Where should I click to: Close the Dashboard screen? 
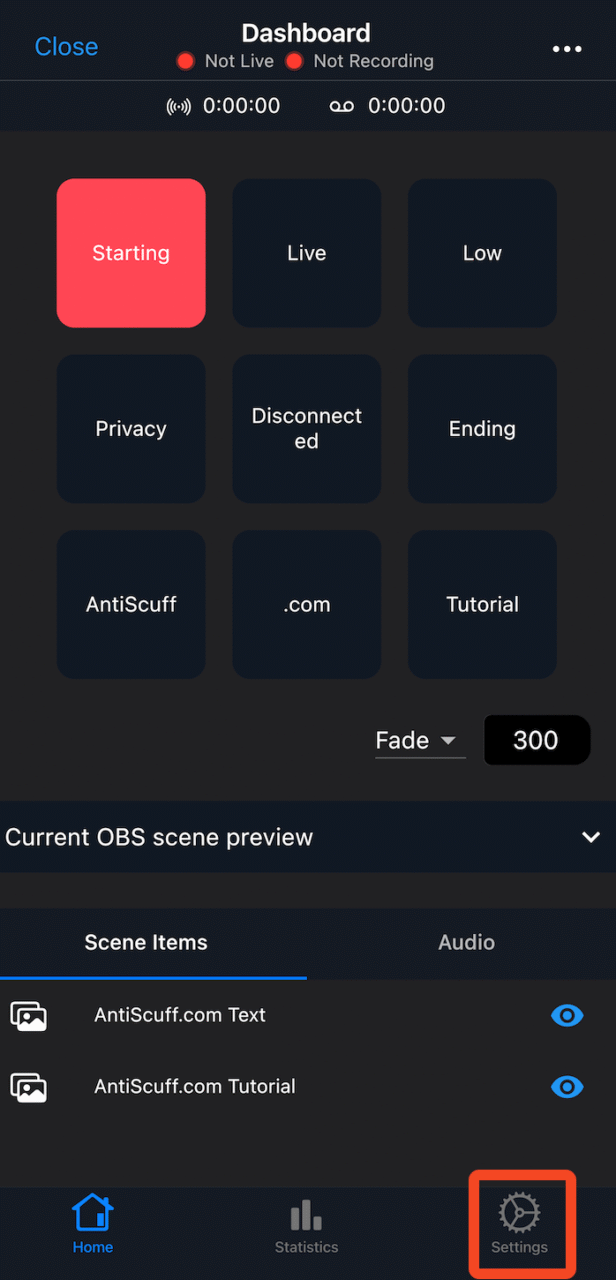click(66, 47)
